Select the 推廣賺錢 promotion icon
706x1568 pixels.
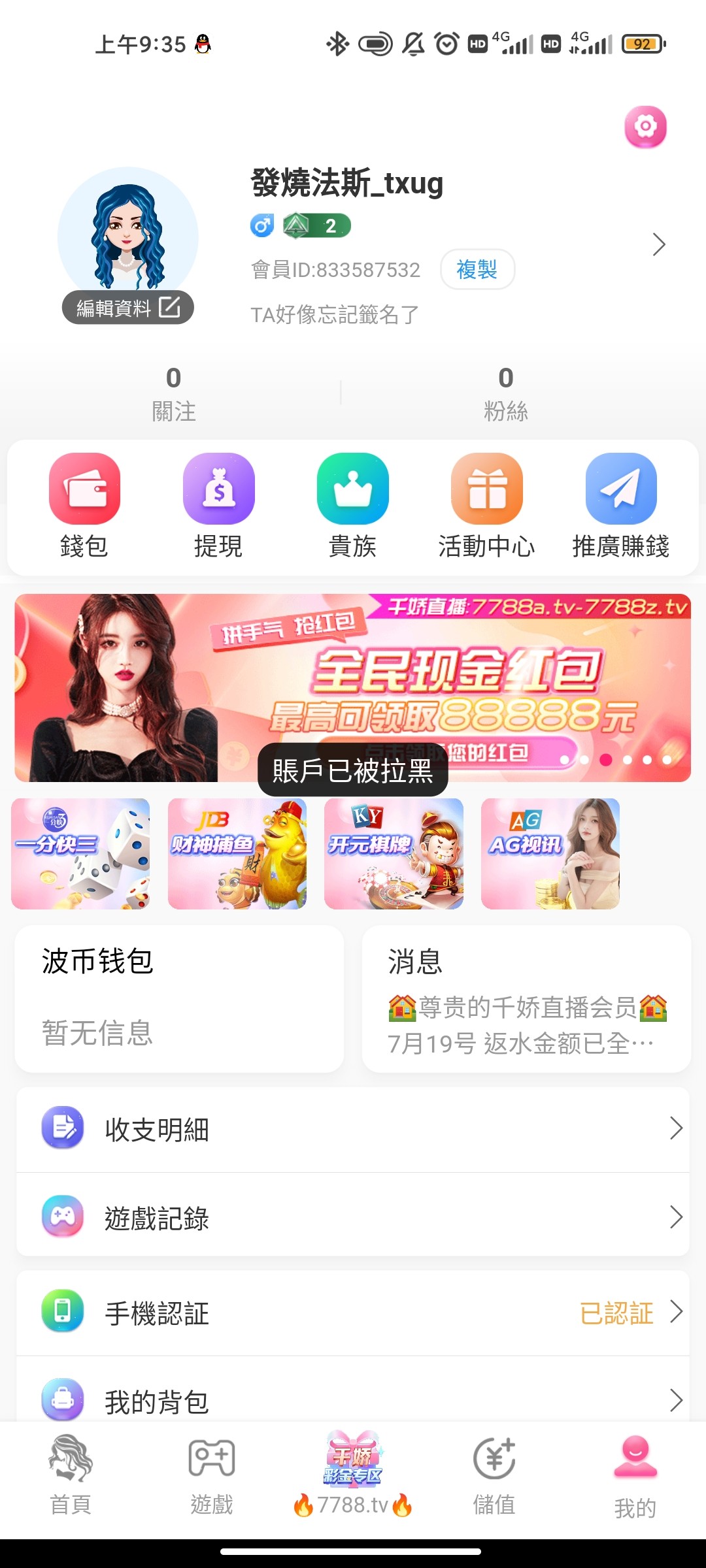(620, 489)
